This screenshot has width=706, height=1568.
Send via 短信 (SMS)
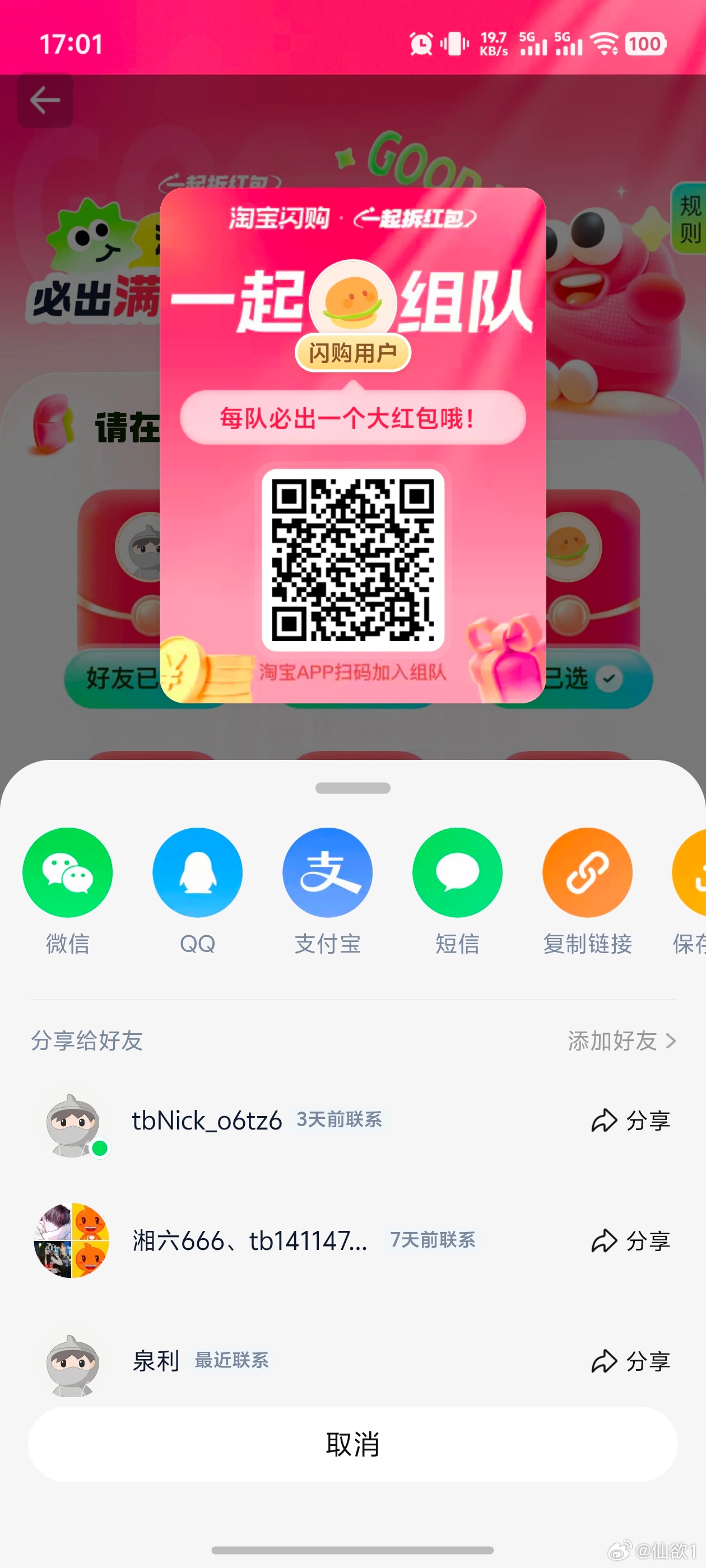(x=457, y=872)
